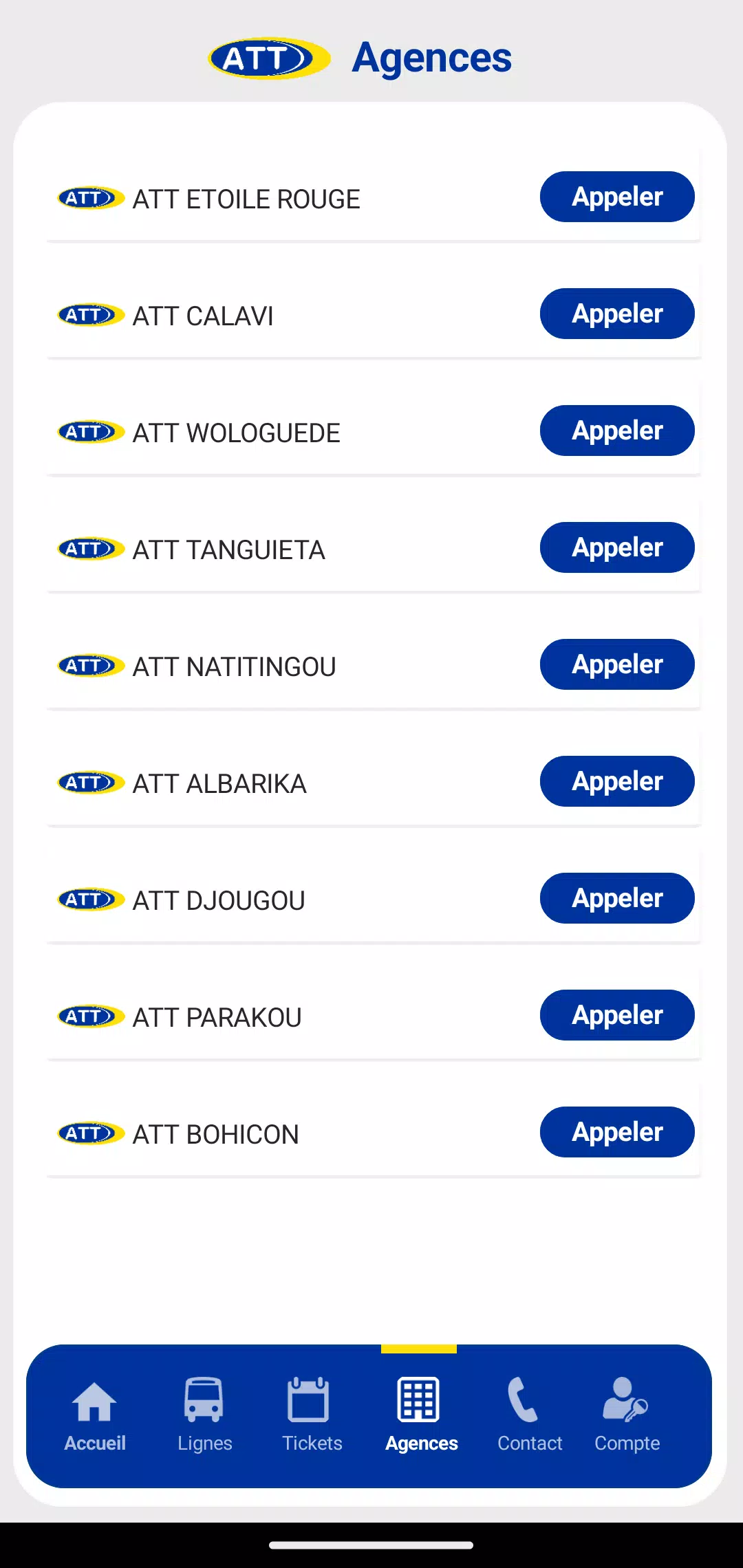The image size is (743, 1568).
Task: Tap Appeler next to ATT CALAVI
Action: tap(617, 314)
